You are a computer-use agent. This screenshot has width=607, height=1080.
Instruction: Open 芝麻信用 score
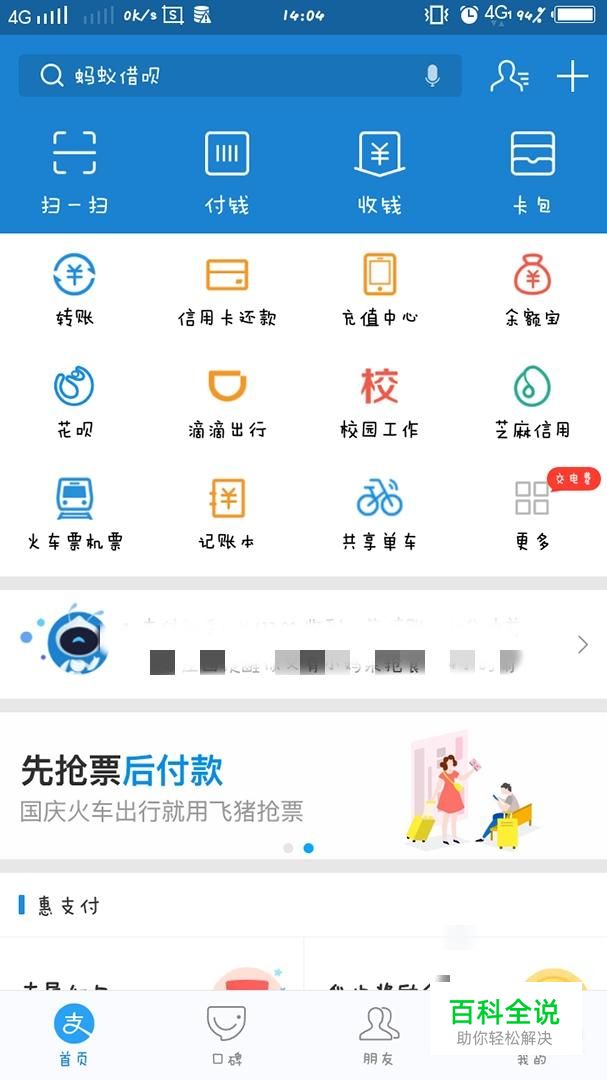[532, 402]
